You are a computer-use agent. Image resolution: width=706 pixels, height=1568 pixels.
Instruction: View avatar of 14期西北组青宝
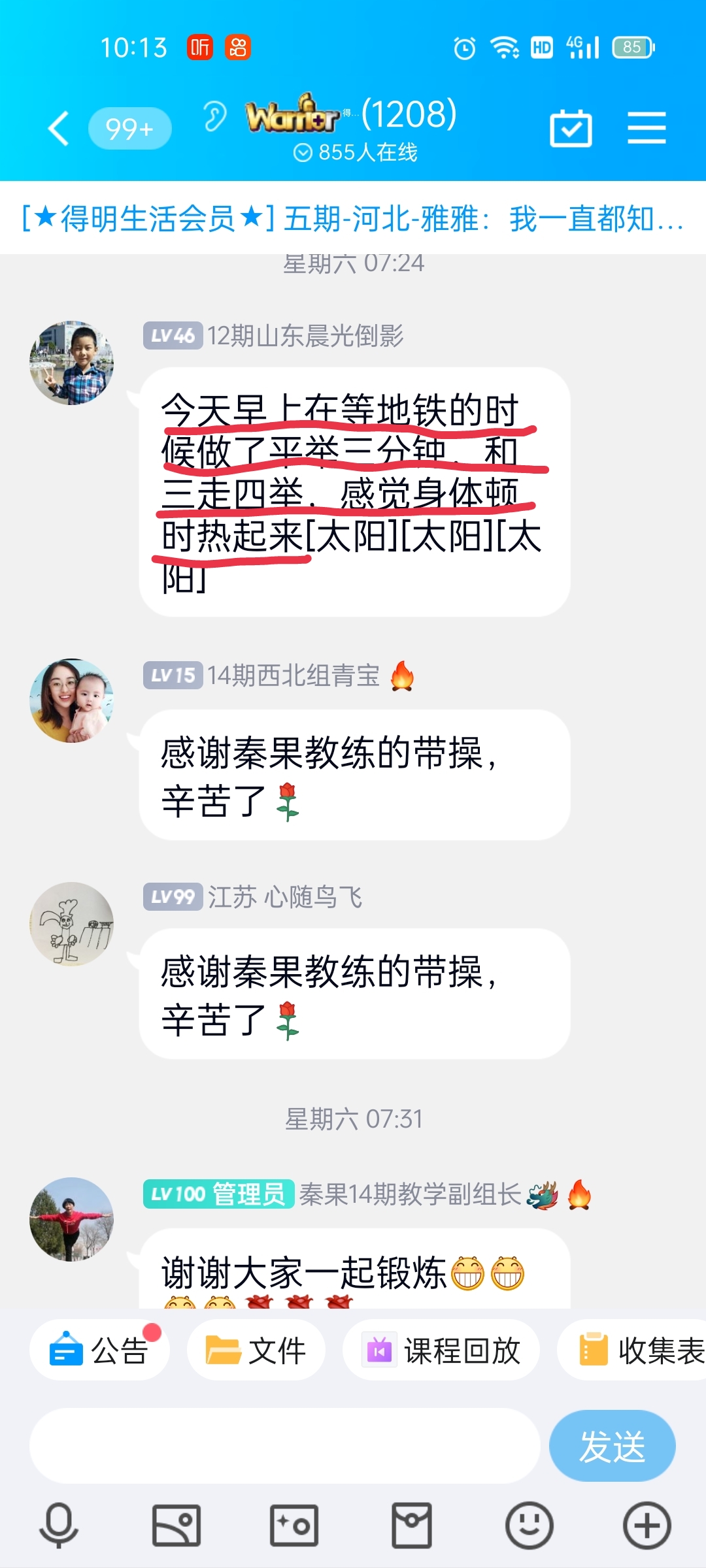72,700
